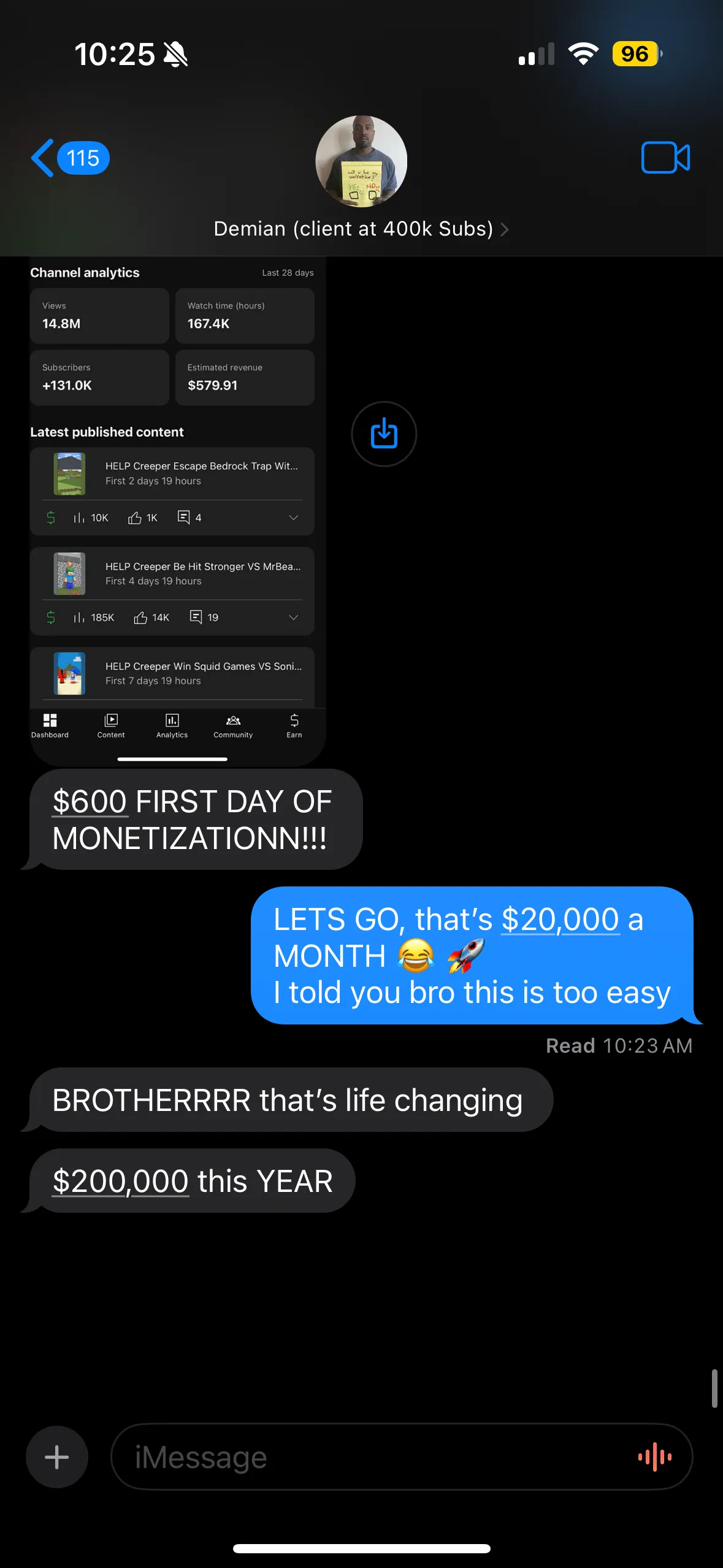This screenshot has height=1568, width=723.
Task: Open the plus attachments menu
Action: coord(57,1457)
